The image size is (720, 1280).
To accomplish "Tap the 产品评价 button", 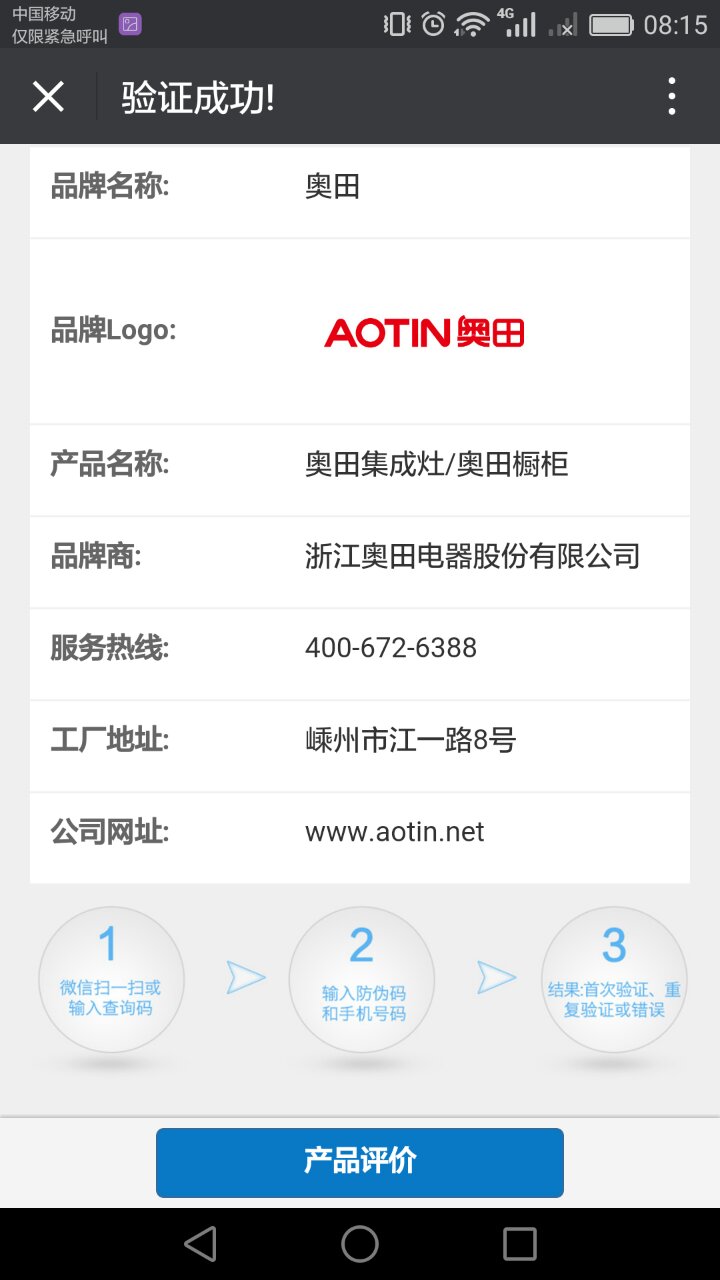I will pyautogui.click(x=360, y=1162).
